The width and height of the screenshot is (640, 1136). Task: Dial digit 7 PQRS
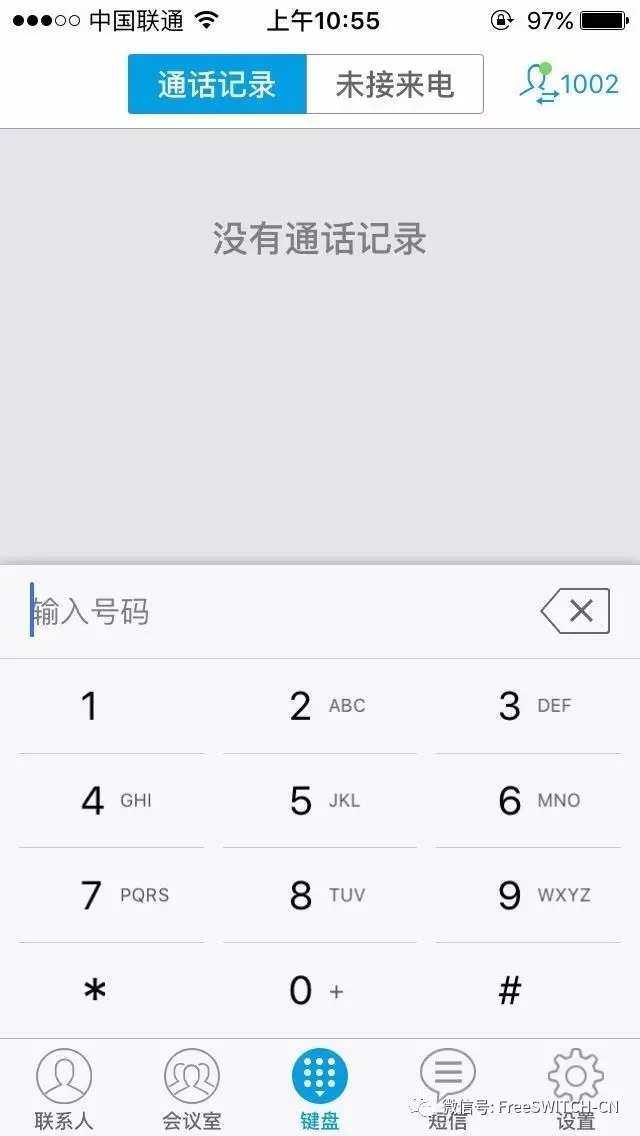[x=111, y=895]
